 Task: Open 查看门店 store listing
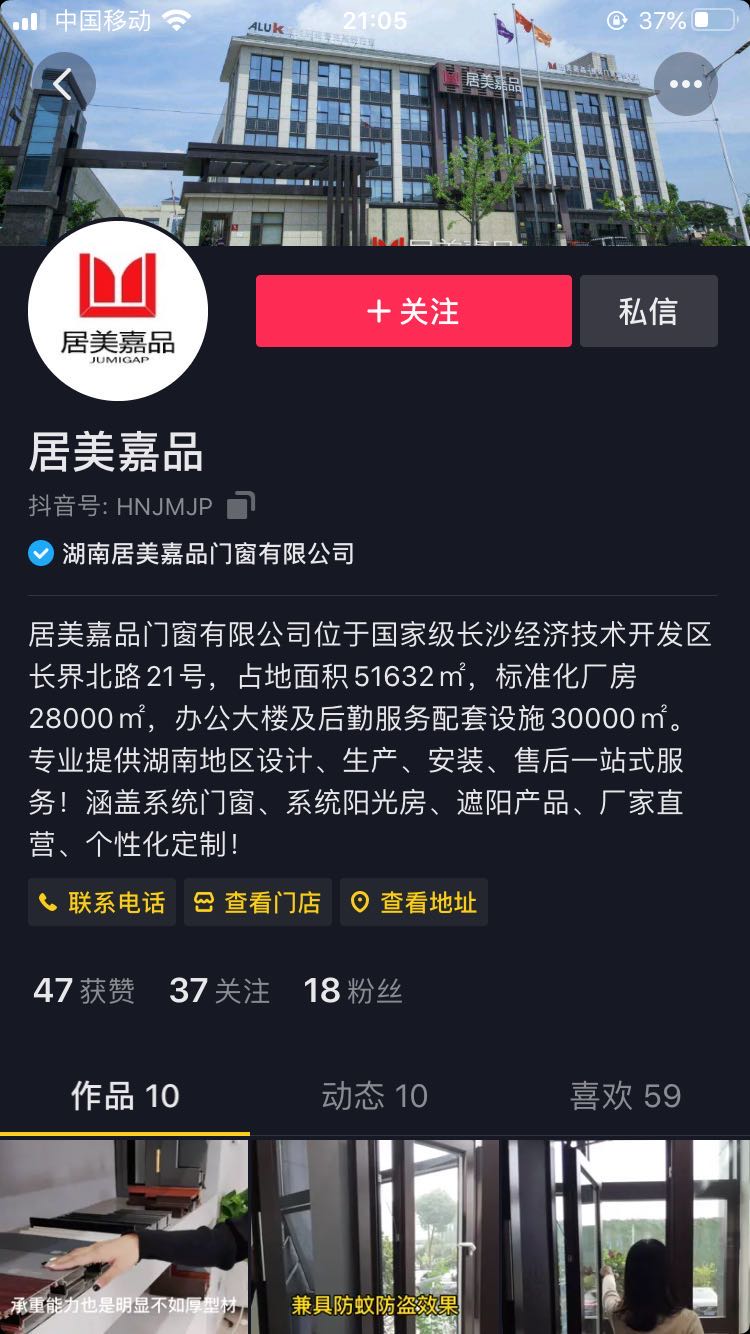coord(258,903)
